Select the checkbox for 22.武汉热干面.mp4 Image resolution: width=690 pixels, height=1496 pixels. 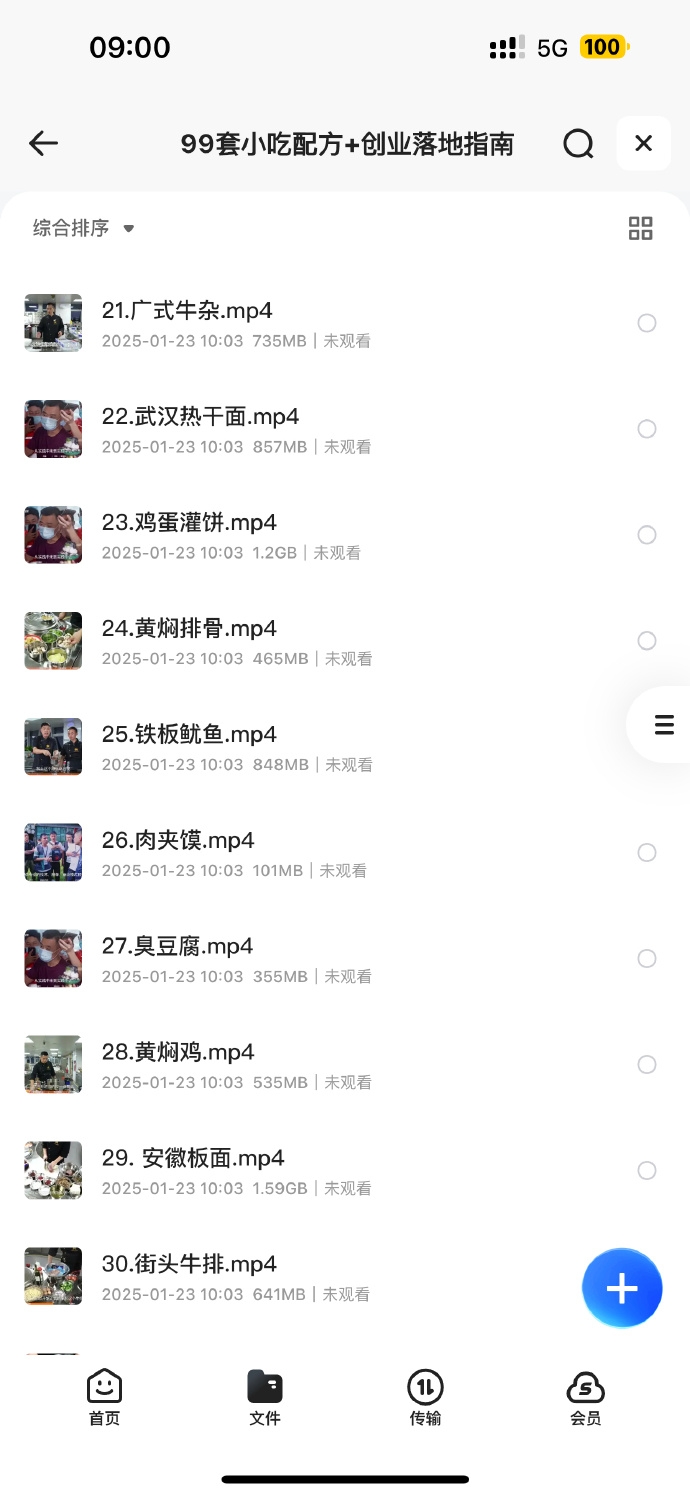coord(647,429)
